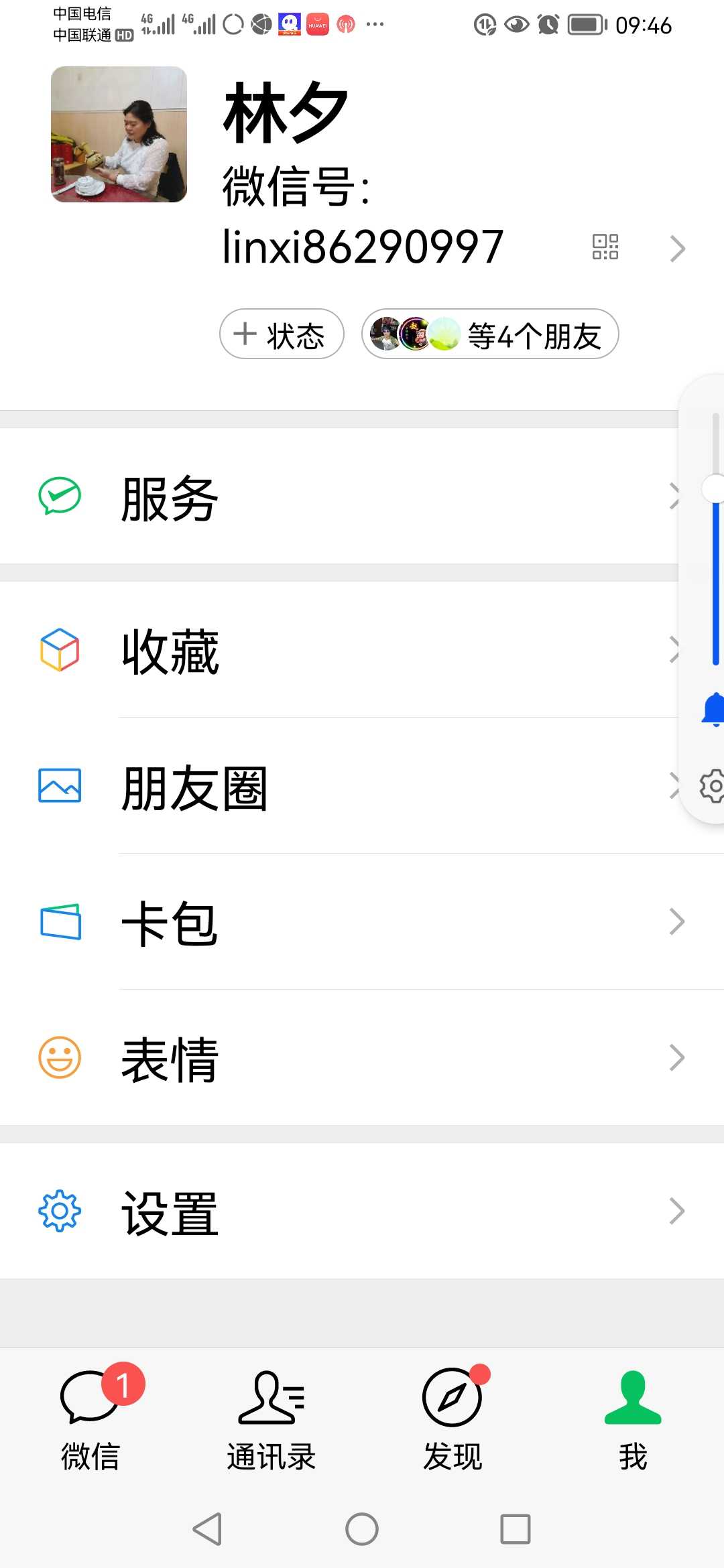Switch to the 发现 discover tab
The height and width of the screenshot is (1568, 724).
[x=452, y=1417]
